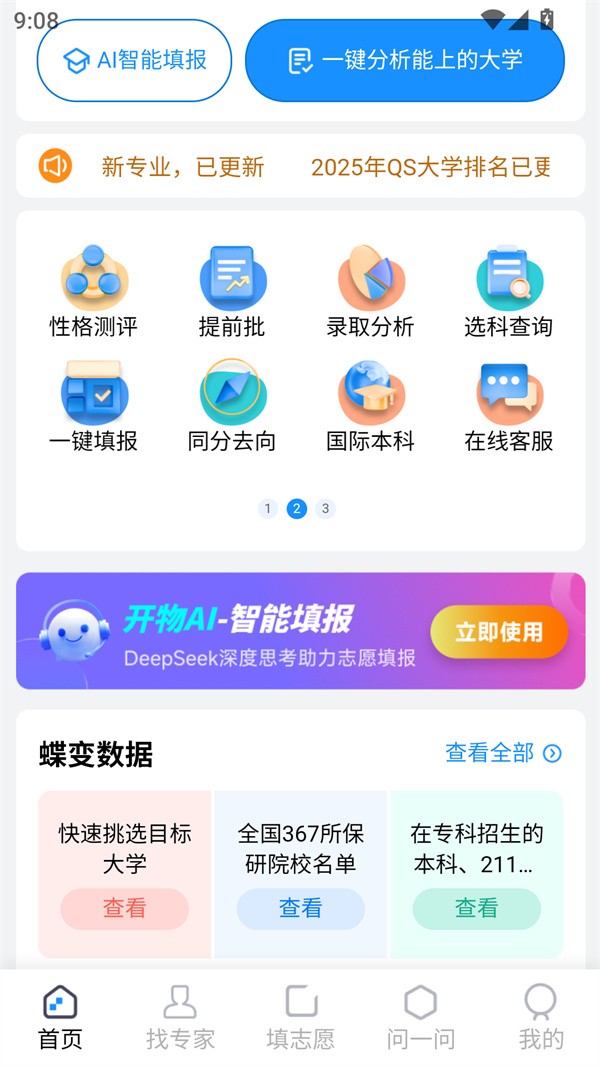Go to the 我的 tab
The height and width of the screenshot is (1066, 600).
click(541, 1017)
